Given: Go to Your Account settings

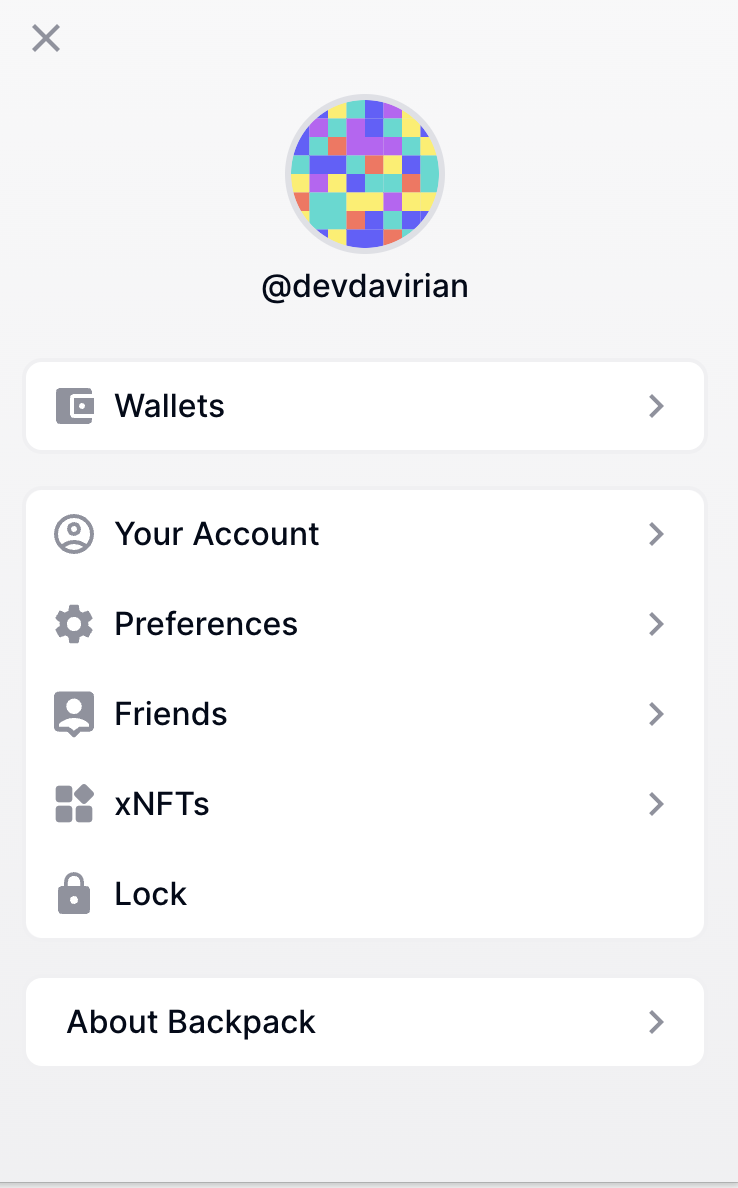Looking at the screenshot, I should coord(365,534).
